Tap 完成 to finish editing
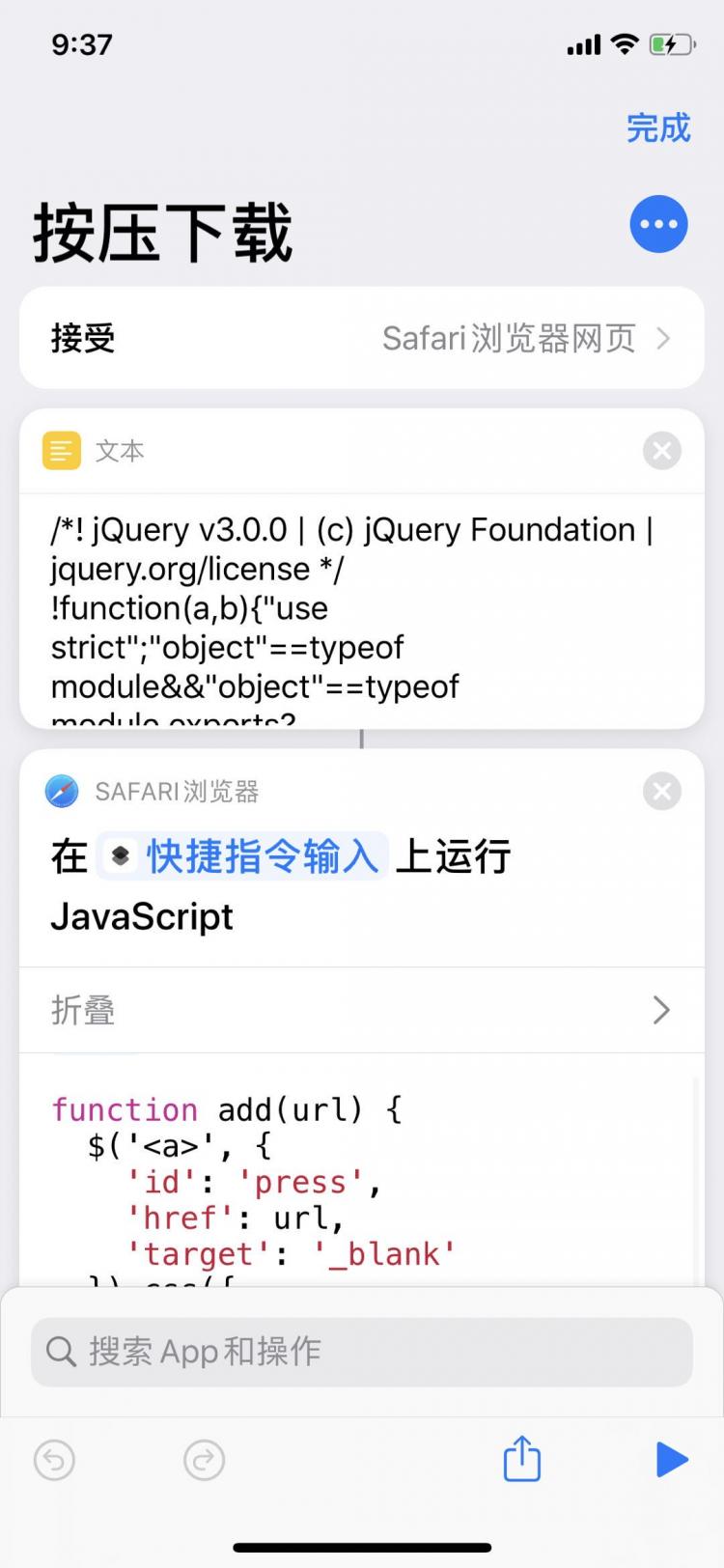The image size is (724, 1568). (x=658, y=127)
